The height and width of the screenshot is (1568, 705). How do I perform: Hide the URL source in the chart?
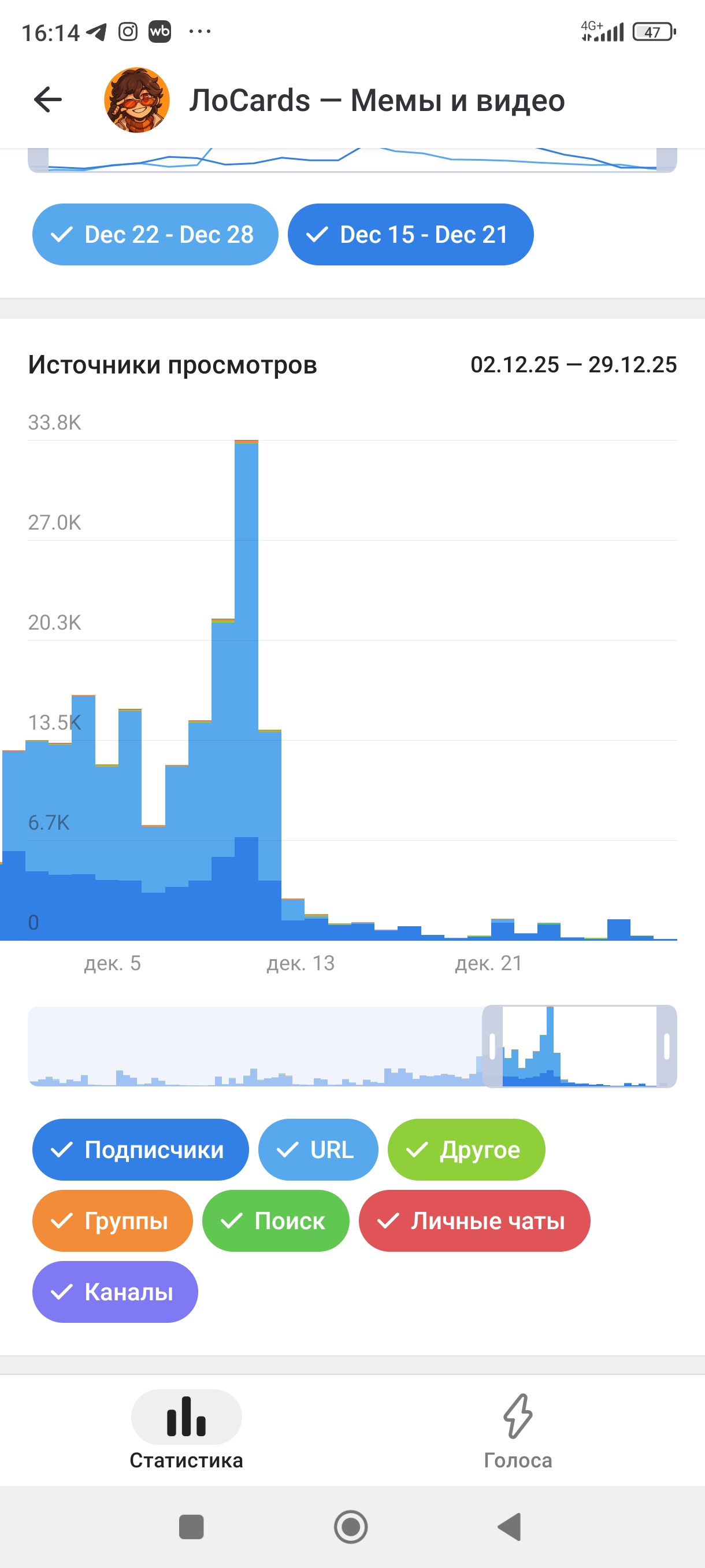[x=318, y=1150]
